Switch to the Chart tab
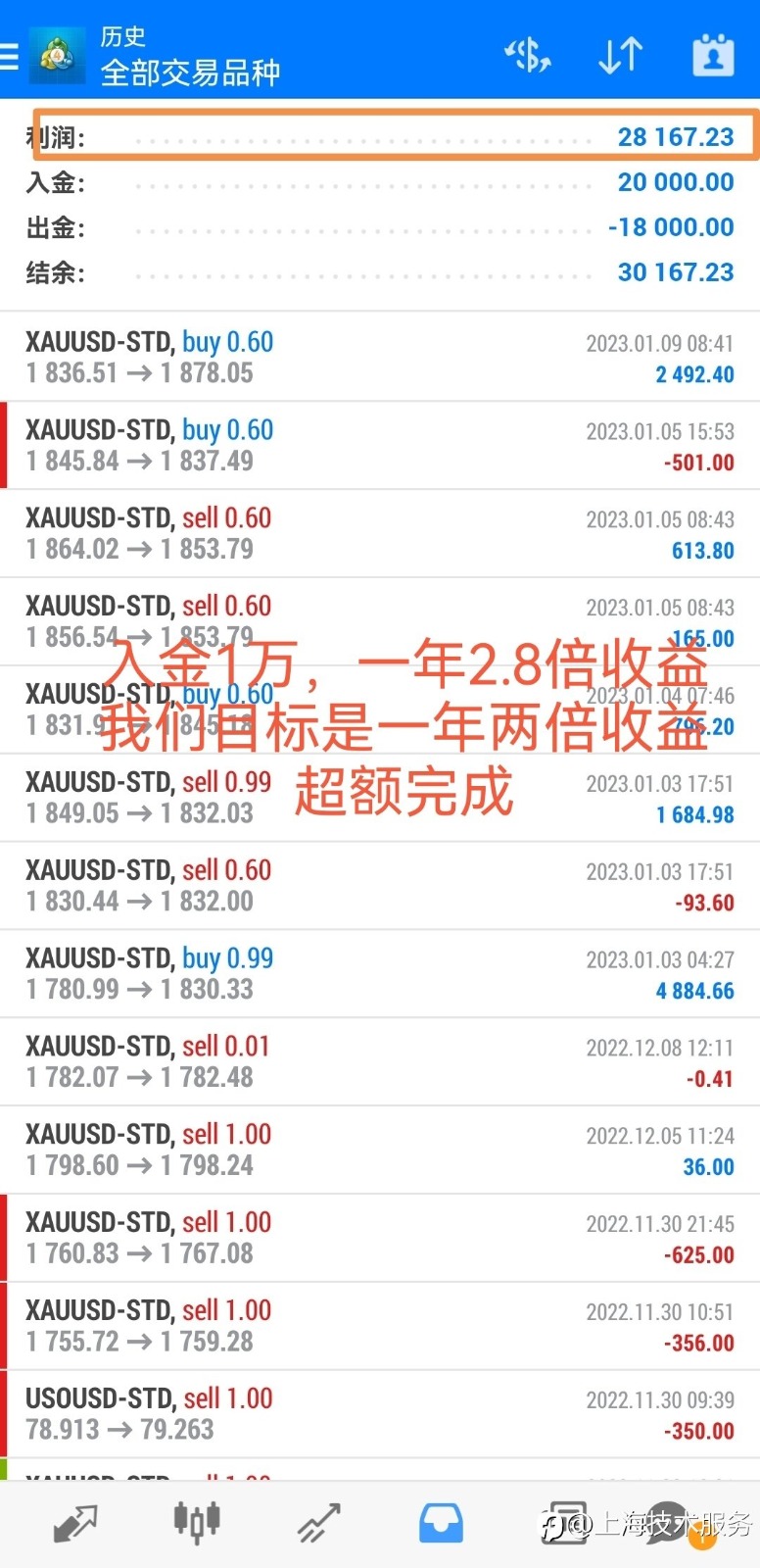Image resolution: width=760 pixels, height=1568 pixels. click(x=197, y=1523)
